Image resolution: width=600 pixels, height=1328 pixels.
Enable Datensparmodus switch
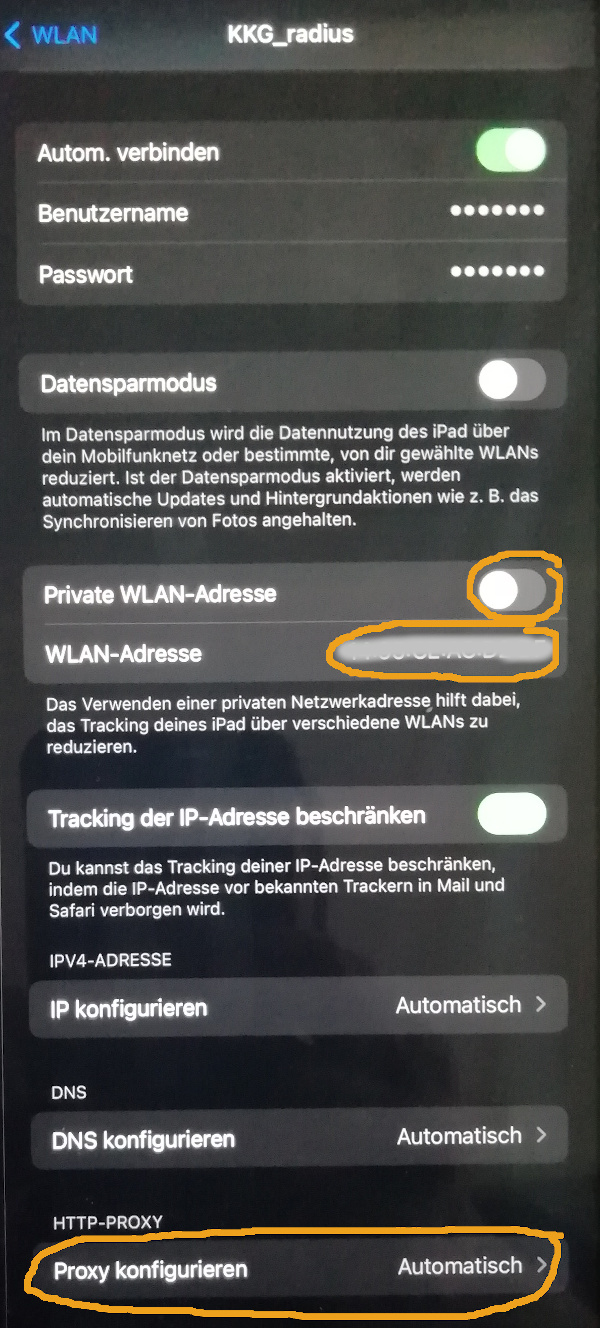[x=511, y=382]
